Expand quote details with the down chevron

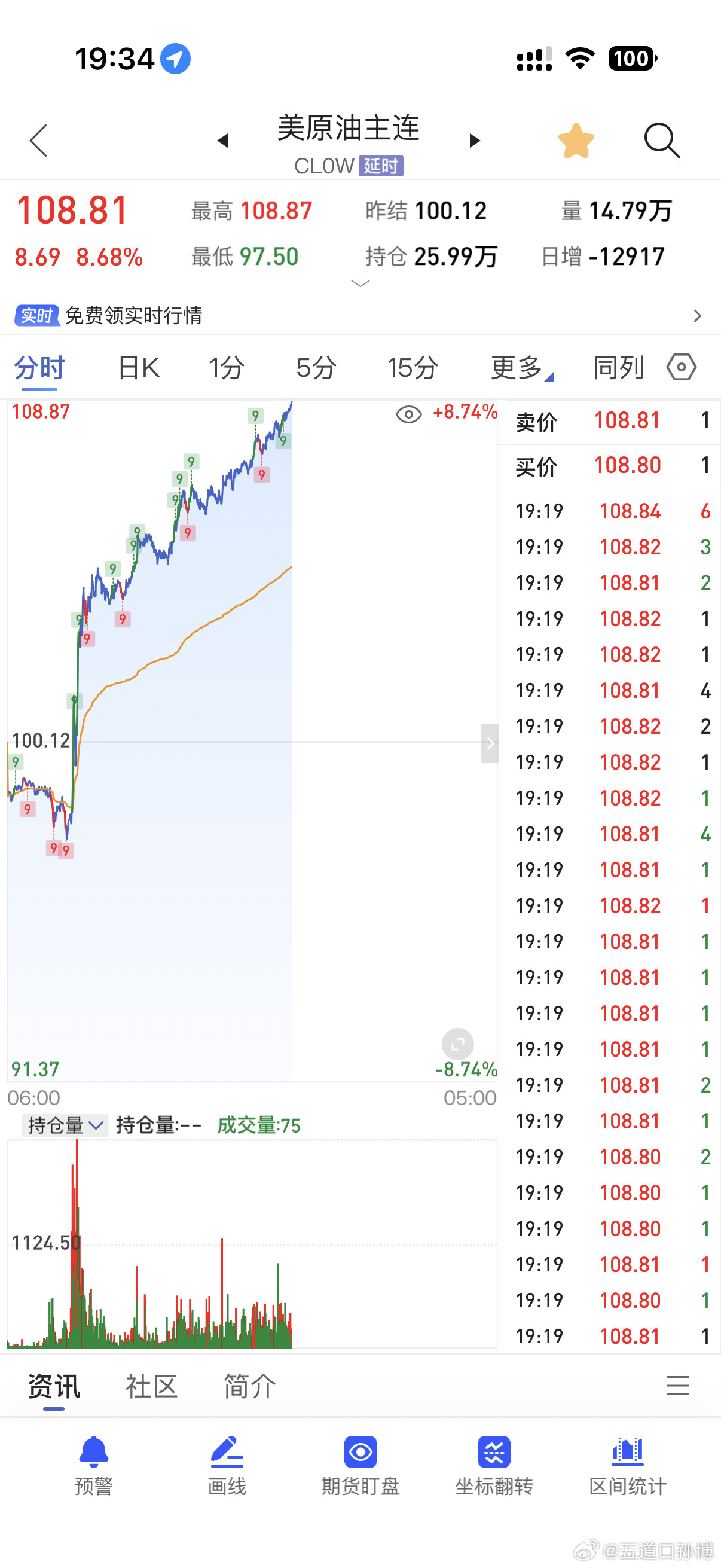[360, 283]
